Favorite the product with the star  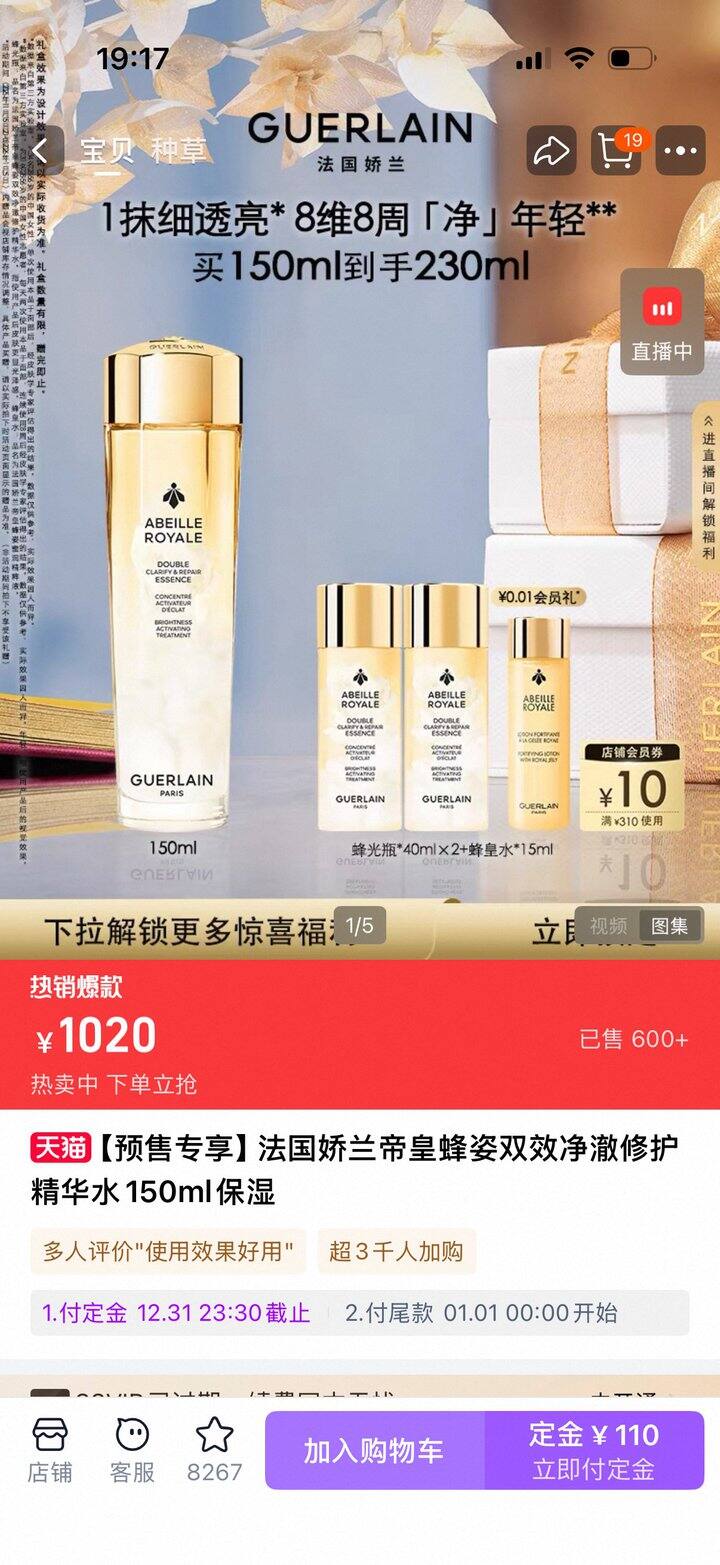214,1450
